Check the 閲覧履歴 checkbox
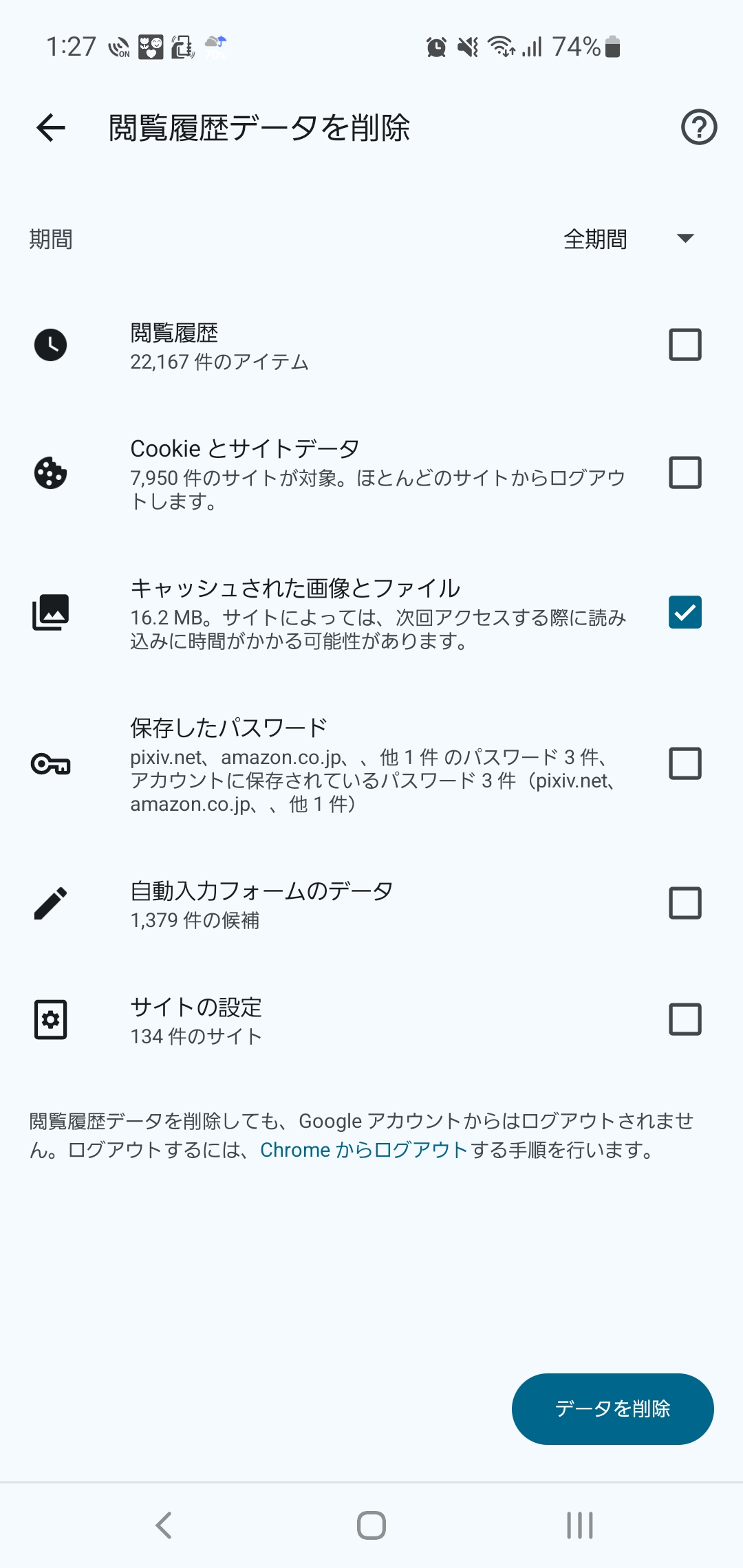 tap(685, 345)
